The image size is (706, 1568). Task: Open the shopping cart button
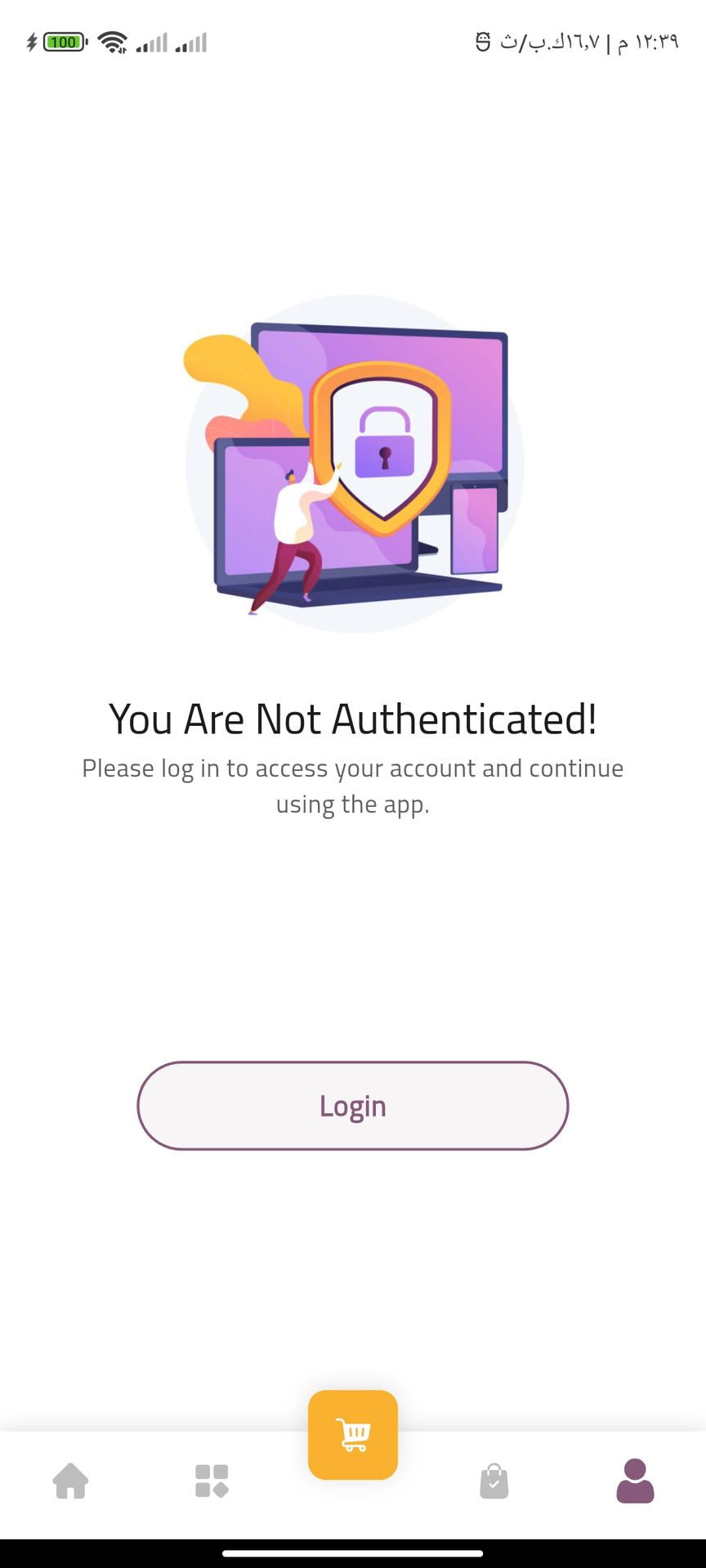353,1435
